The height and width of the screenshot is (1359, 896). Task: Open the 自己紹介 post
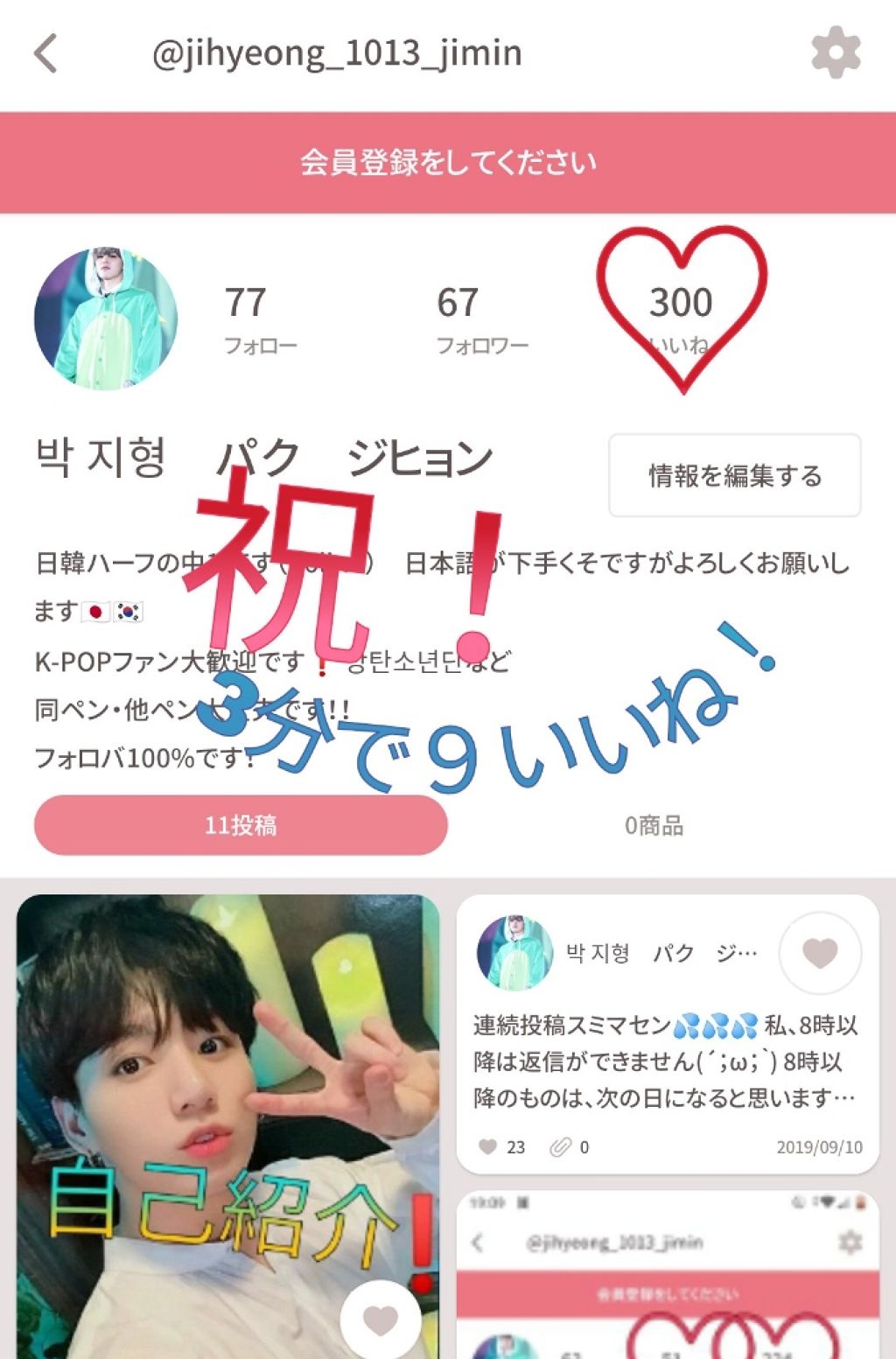[x=227, y=1094]
